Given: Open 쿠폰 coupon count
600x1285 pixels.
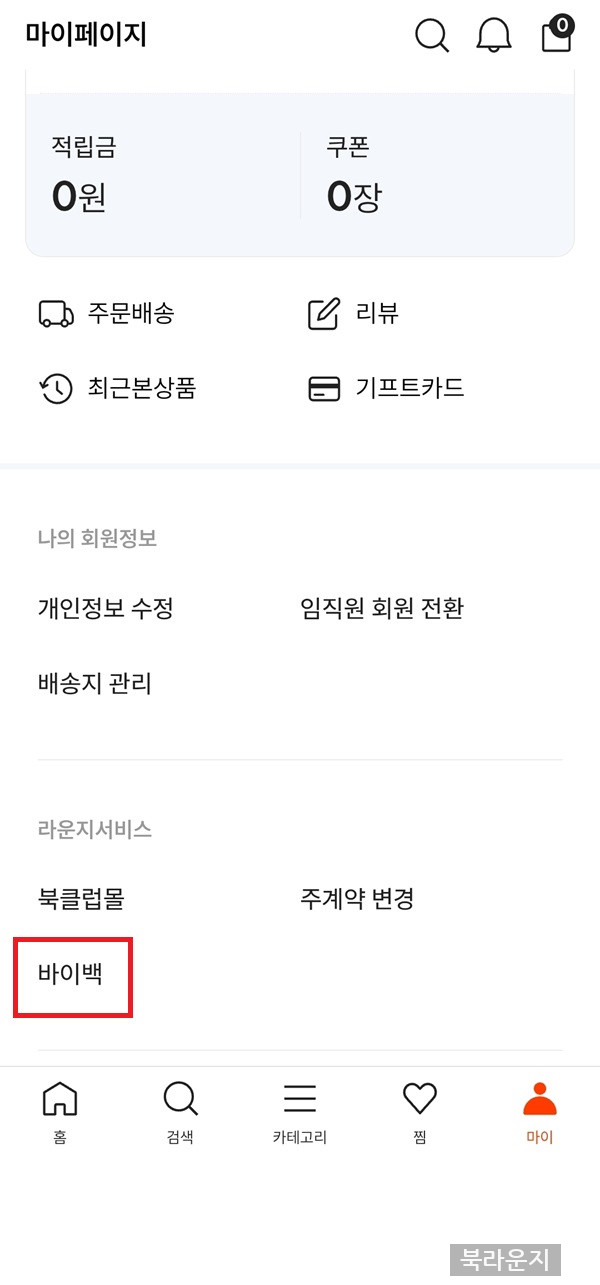Looking at the screenshot, I should [x=353, y=175].
